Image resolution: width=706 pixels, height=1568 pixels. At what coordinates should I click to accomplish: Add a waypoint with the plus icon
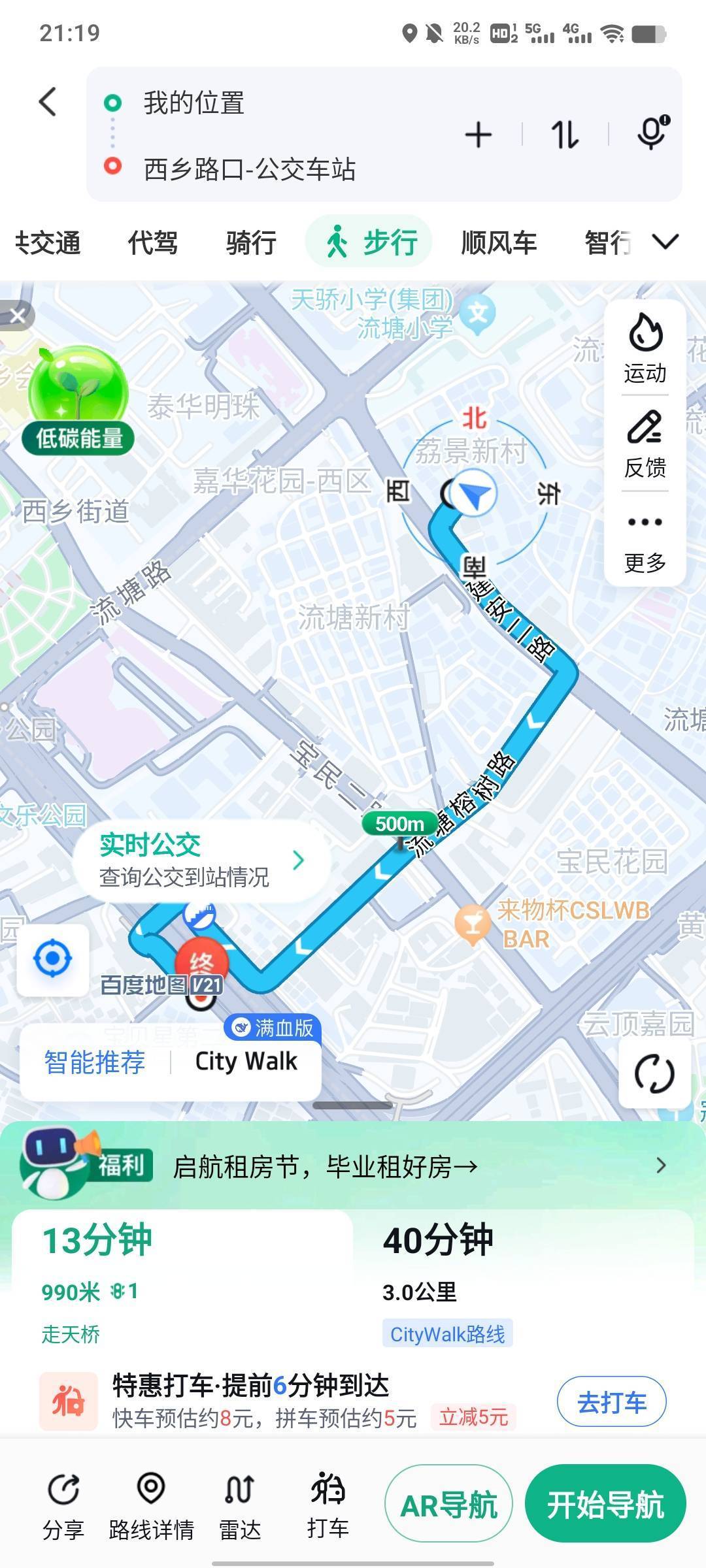479,135
